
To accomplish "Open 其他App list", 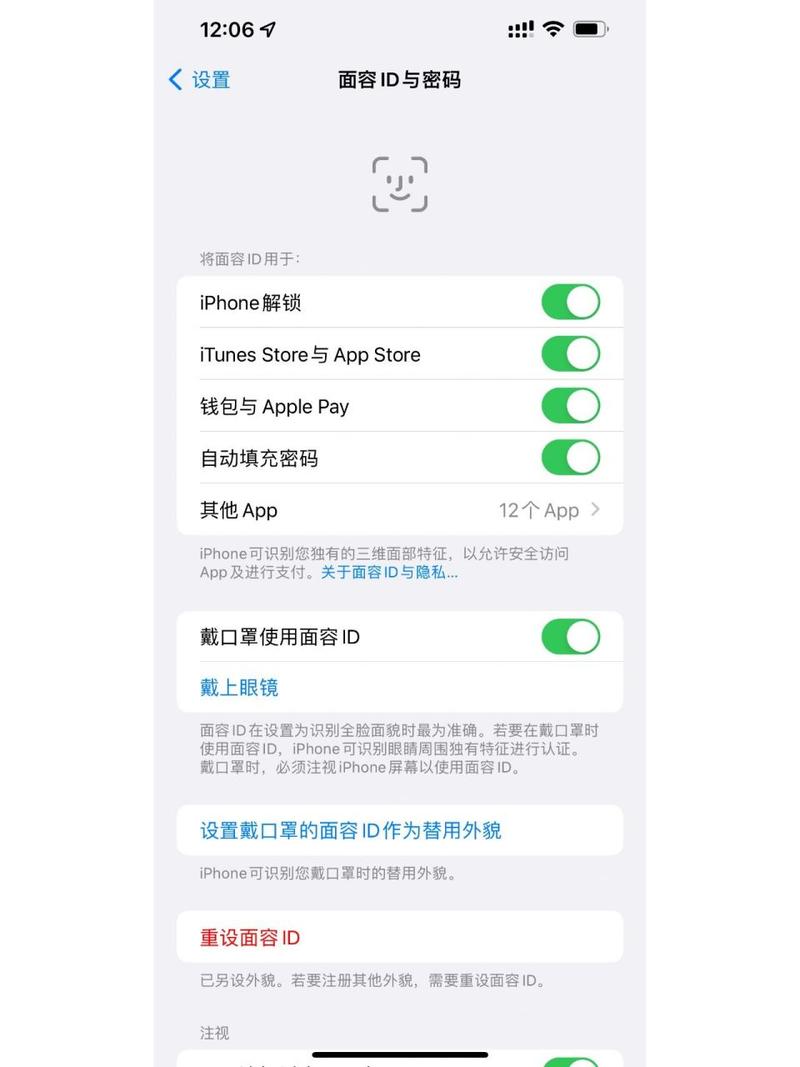I will [x=400, y=510].
